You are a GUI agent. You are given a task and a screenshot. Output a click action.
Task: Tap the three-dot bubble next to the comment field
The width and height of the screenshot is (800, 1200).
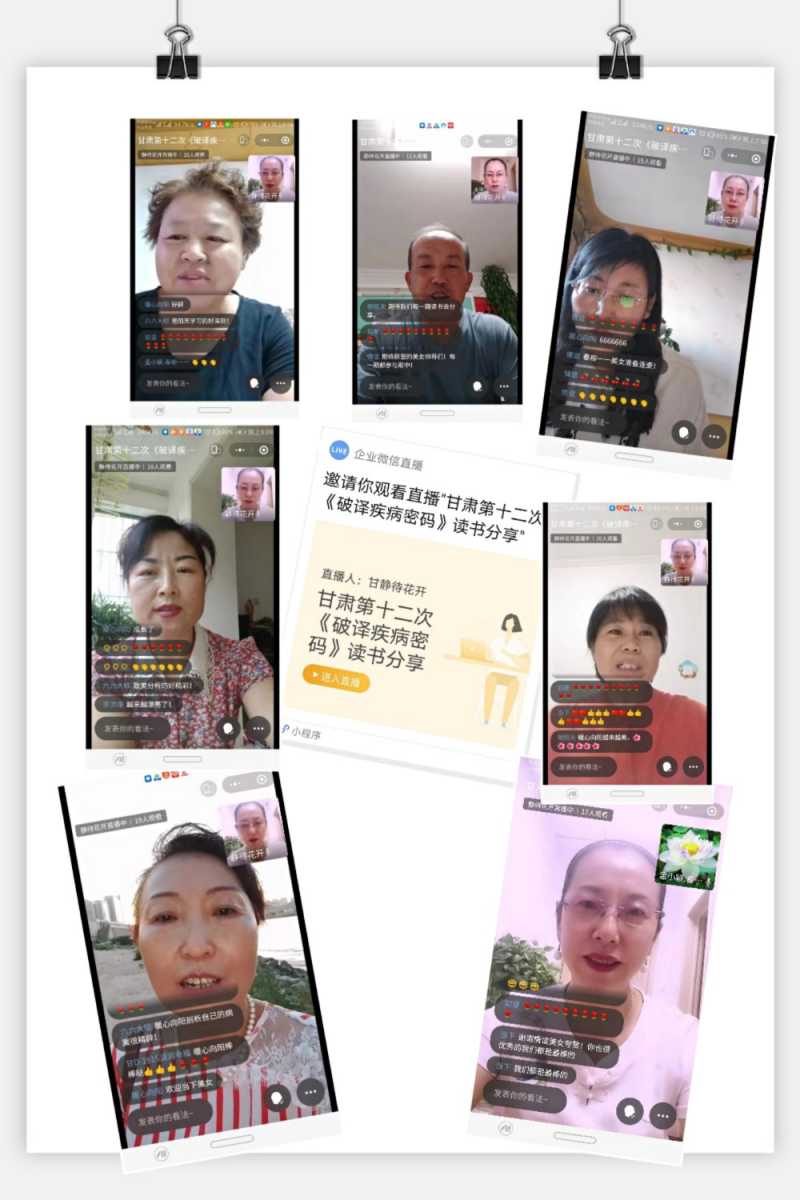281,383
